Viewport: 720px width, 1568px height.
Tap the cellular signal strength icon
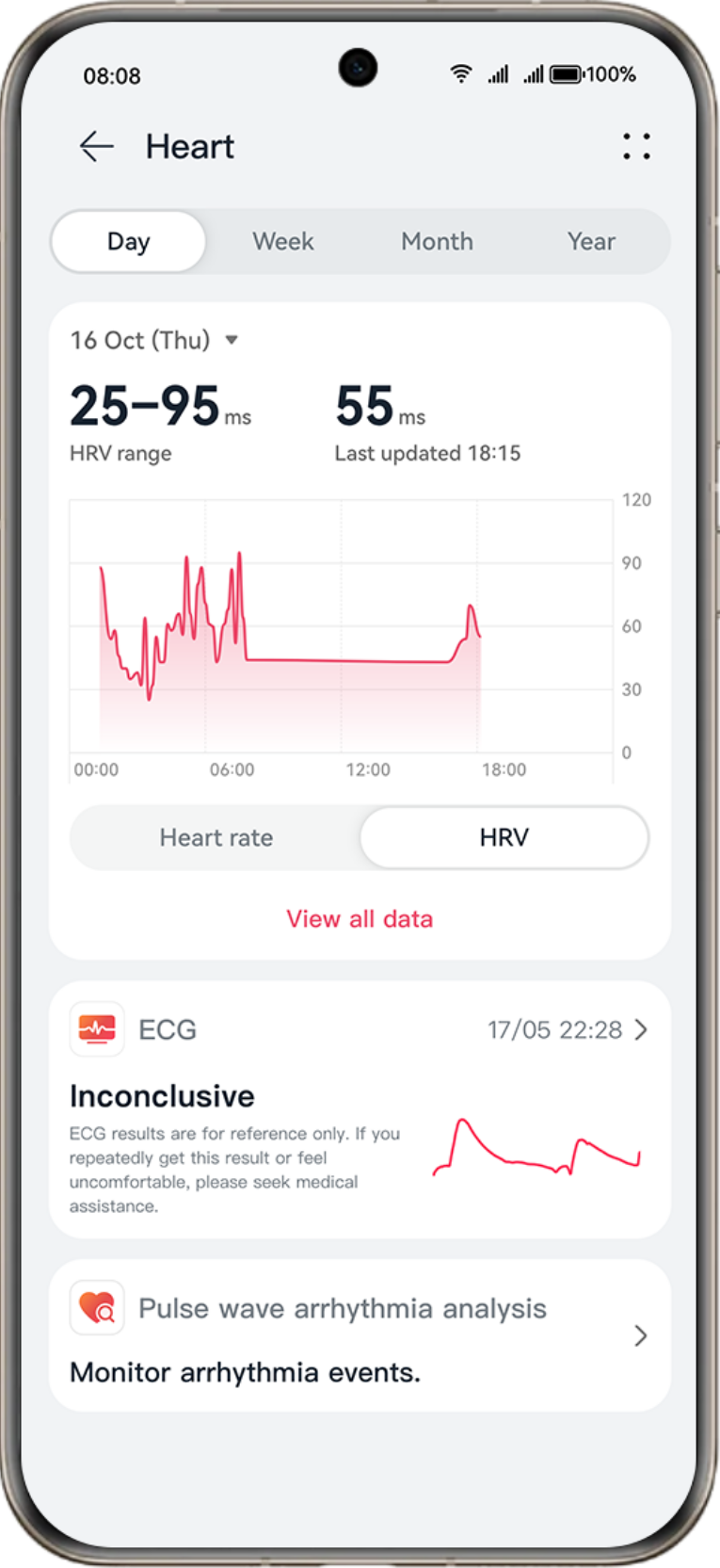tap(498, 74)
